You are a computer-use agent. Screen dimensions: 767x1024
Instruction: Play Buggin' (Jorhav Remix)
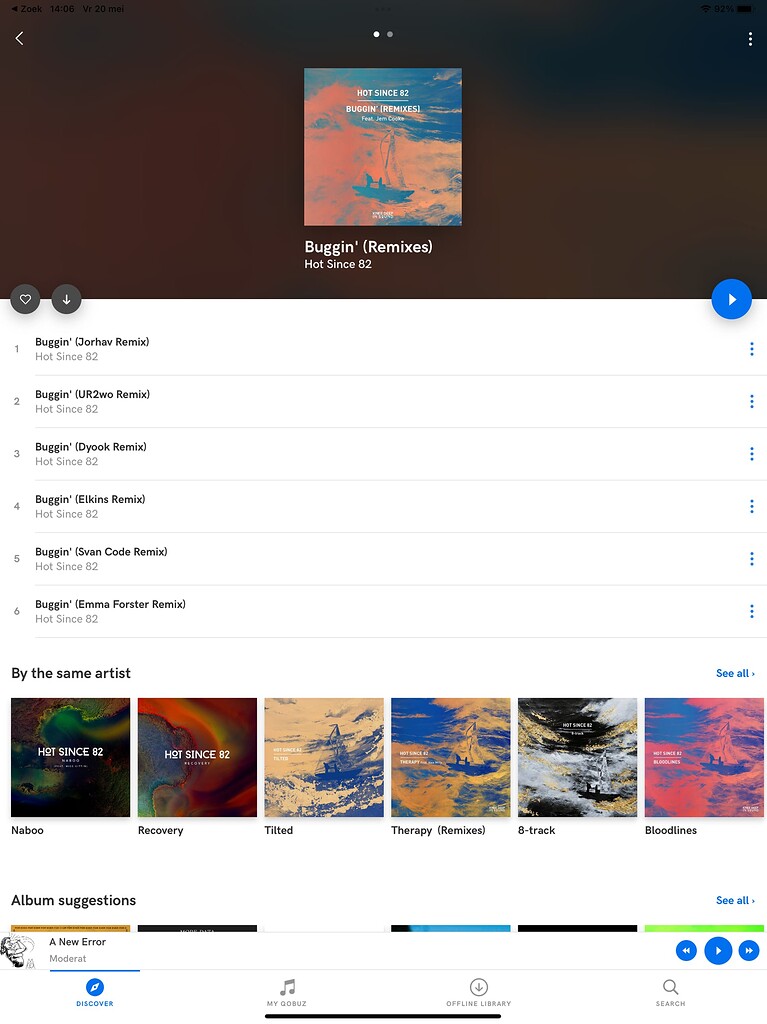click(92, 342)
